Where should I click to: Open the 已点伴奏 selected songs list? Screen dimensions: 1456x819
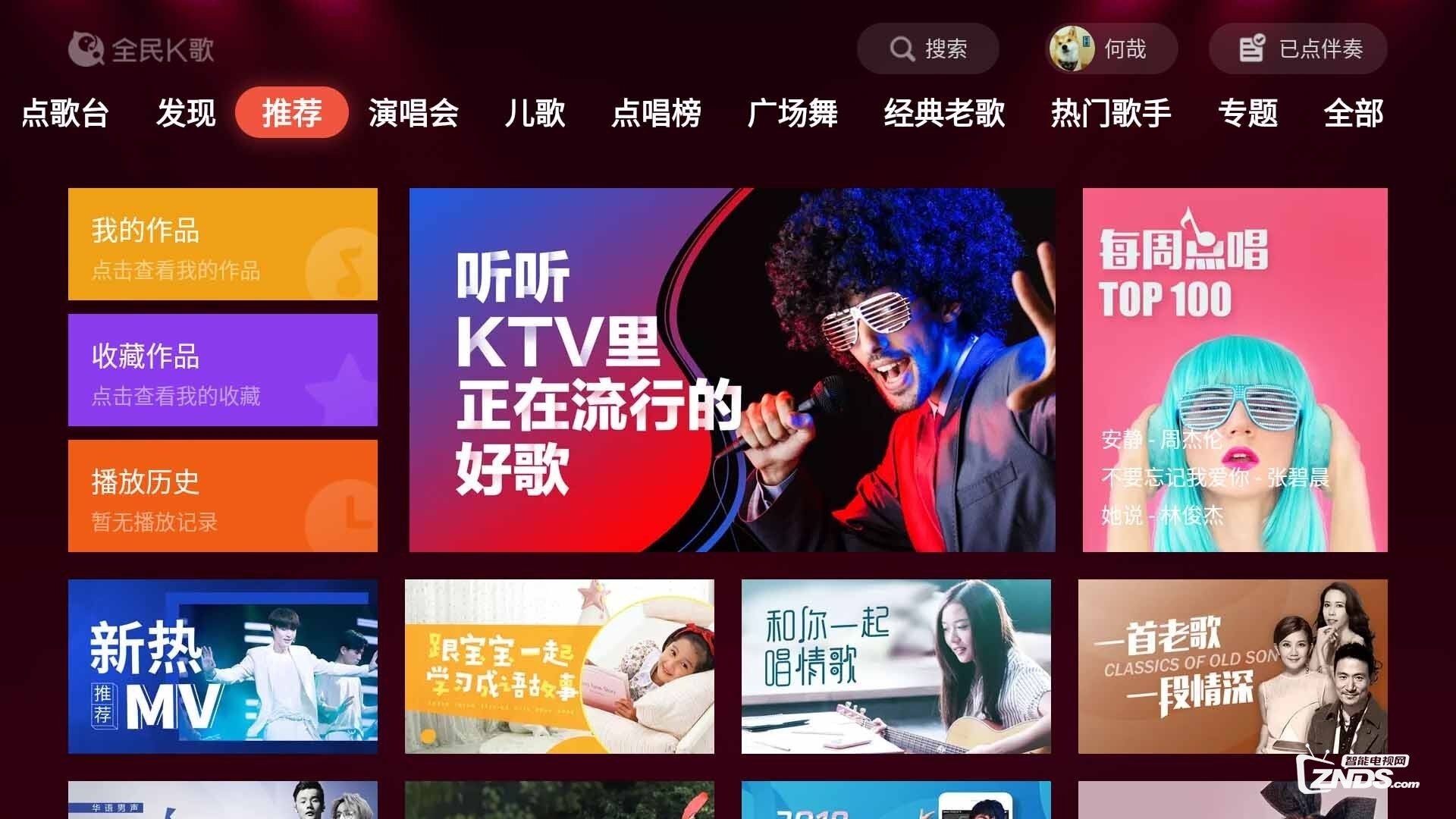pos(1298,49)
